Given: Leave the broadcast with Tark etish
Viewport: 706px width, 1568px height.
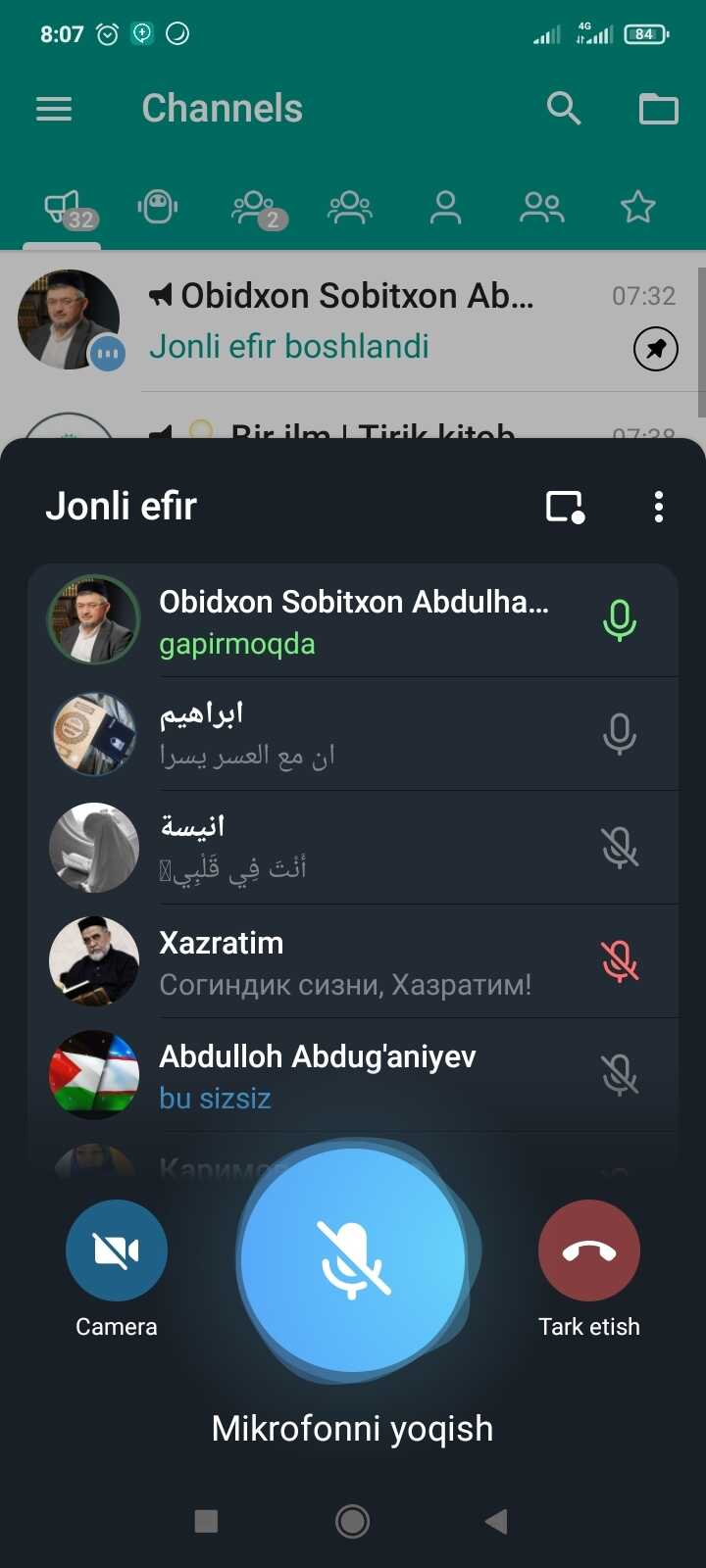Looking at the screenshot, I should click(x=589, y=1251).
